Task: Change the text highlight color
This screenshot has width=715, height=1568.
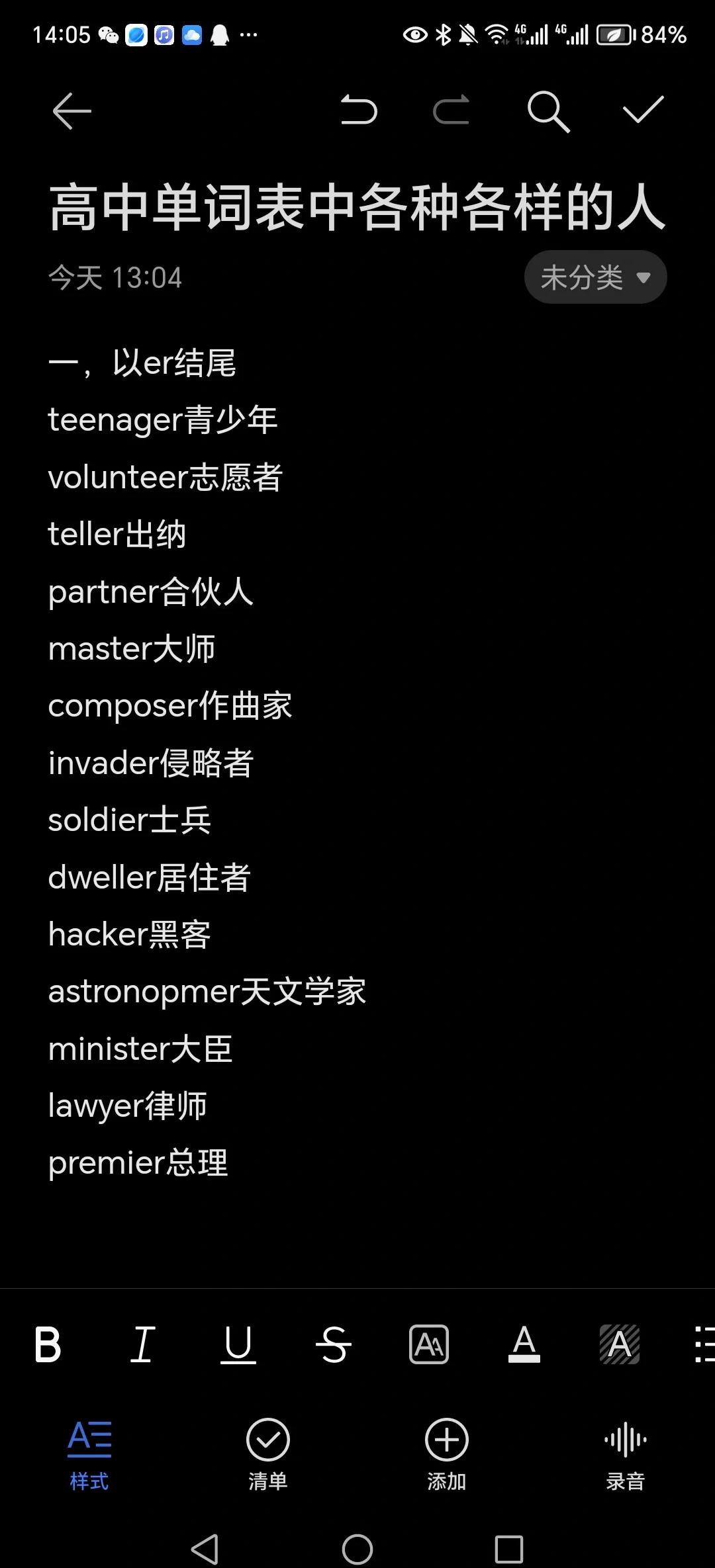Action: tap(620, 1344)
